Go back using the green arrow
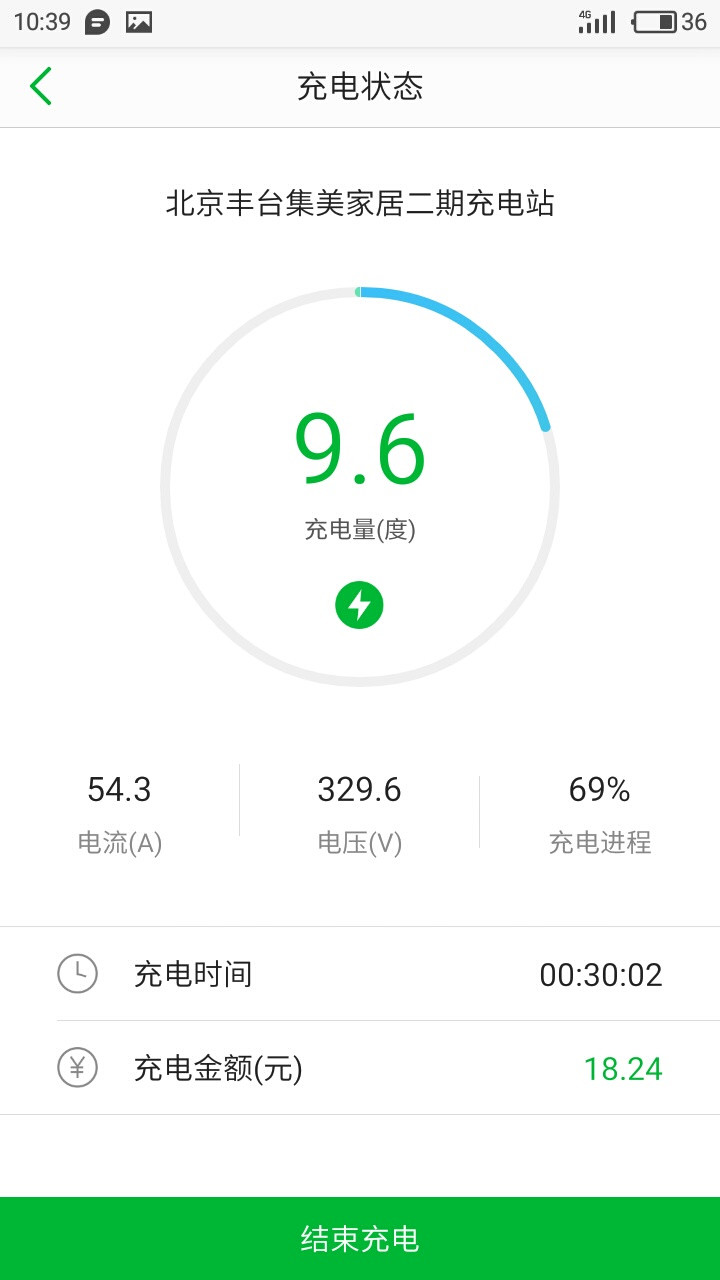The height and width of the screenshot is (1280, 720). (x=40, y=87)
